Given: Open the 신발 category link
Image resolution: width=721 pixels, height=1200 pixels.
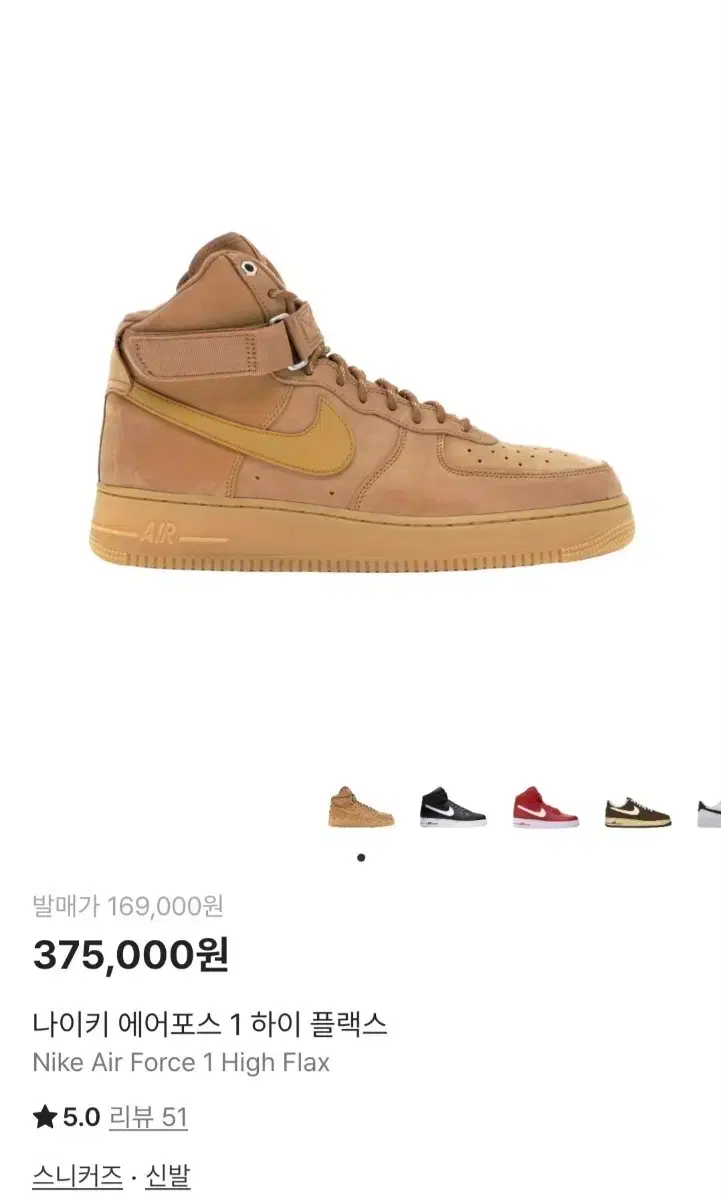Looking at the screenshot, I should click(x=167, y=1176).
